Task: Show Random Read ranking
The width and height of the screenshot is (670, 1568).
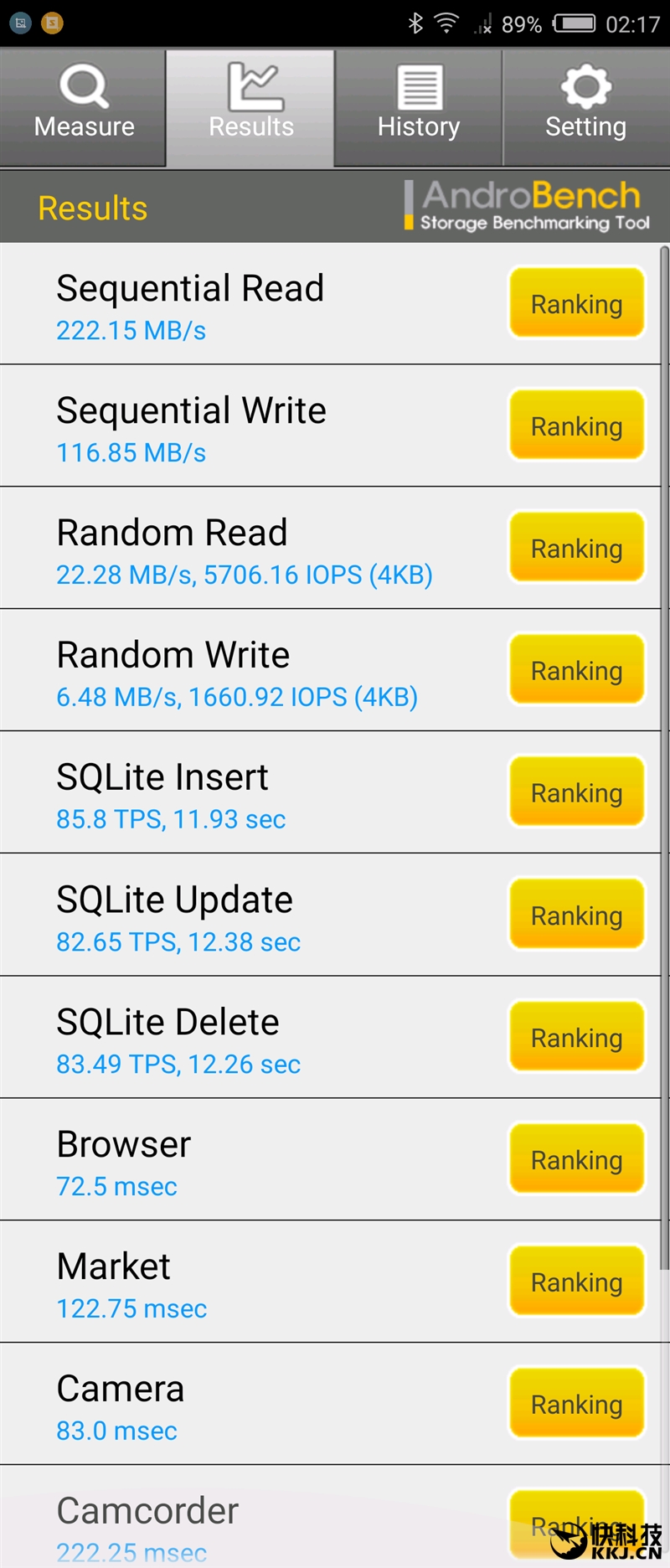Action: point(576,548)
